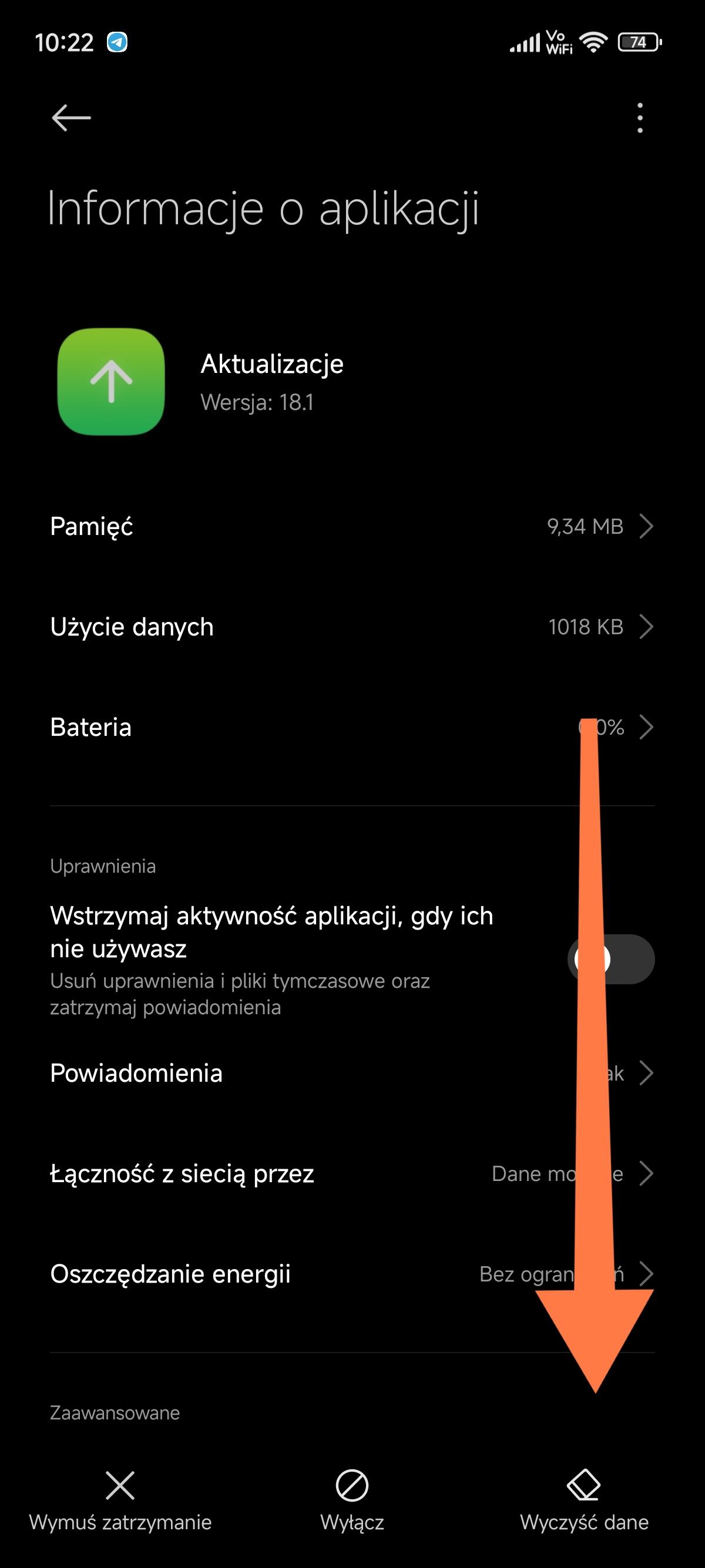Tap Wymuś zatrzymanie to force stop

click(x=120, y=1500)
